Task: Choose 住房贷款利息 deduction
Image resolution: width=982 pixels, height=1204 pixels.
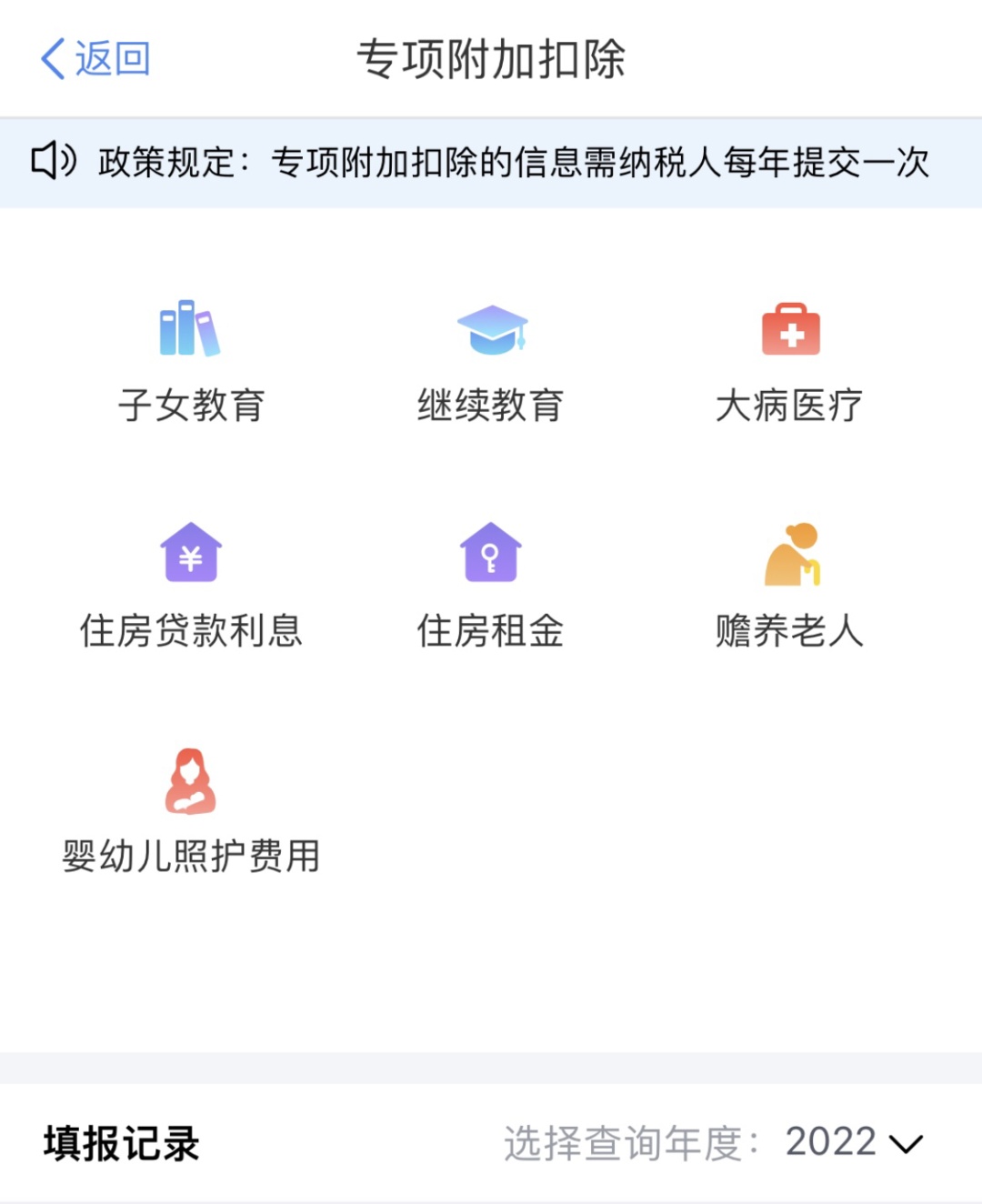Action: click(x=191, y=587)
